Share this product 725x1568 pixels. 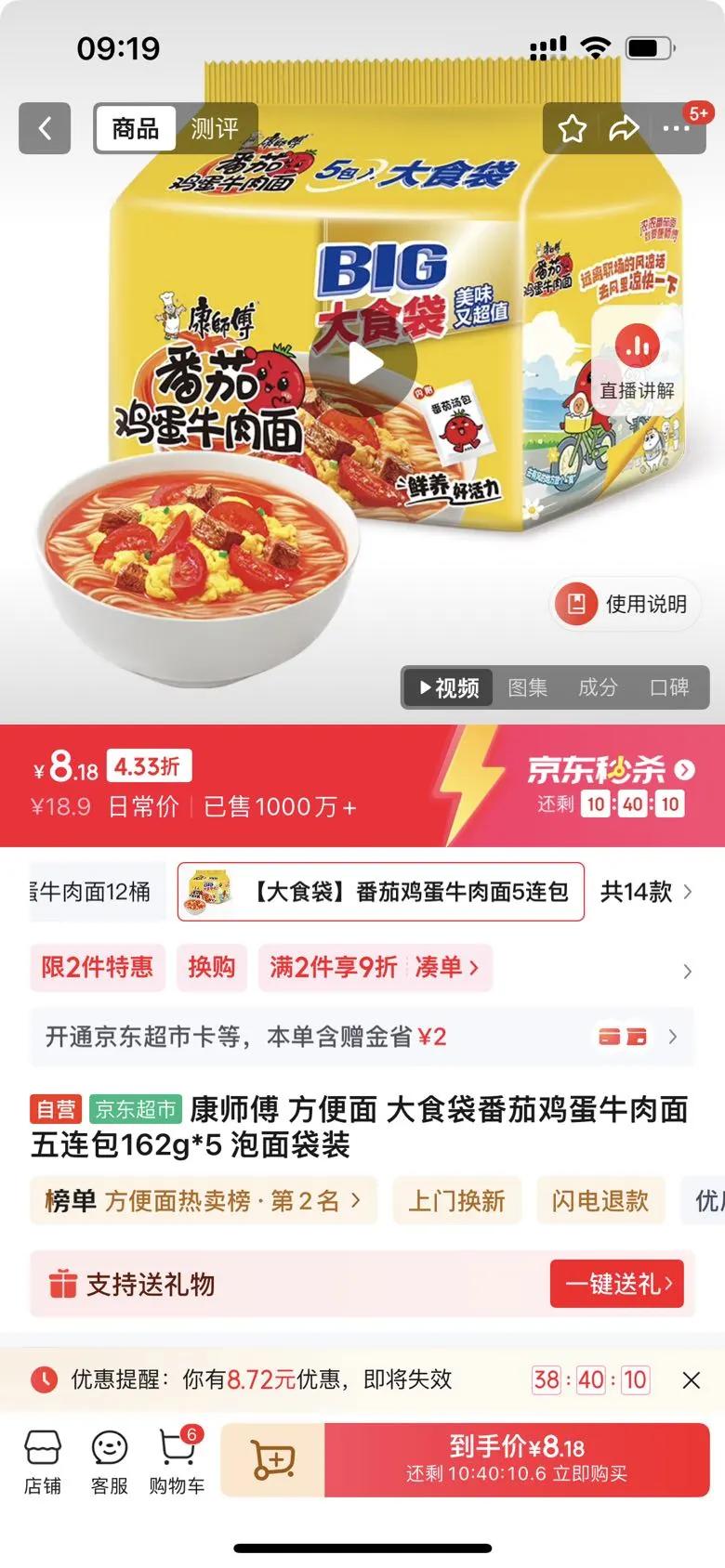pyautogui.click(x=624, y=128)
